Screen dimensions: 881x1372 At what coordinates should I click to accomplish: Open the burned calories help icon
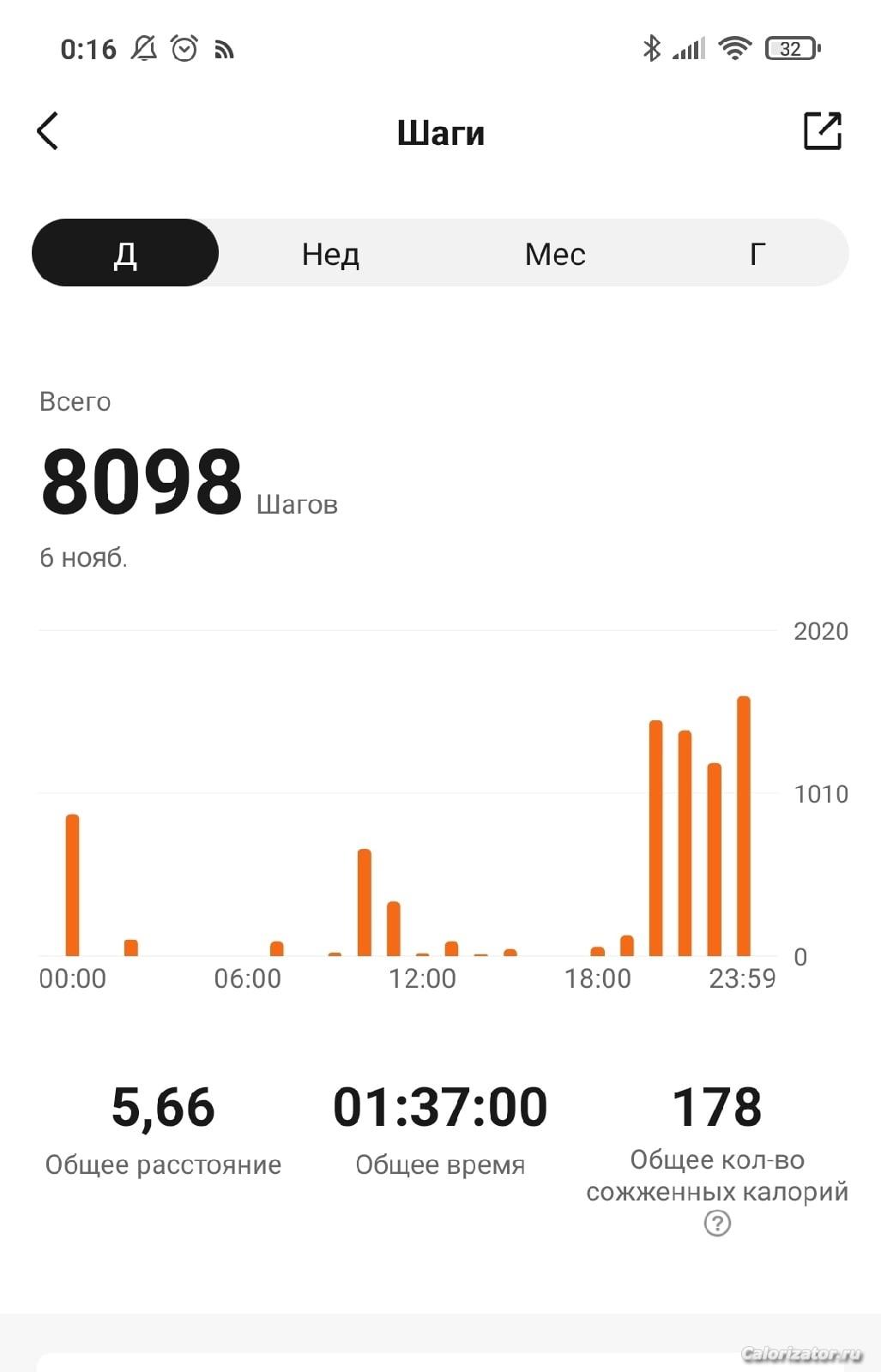pyautogui.click(x=717, y=1223)
